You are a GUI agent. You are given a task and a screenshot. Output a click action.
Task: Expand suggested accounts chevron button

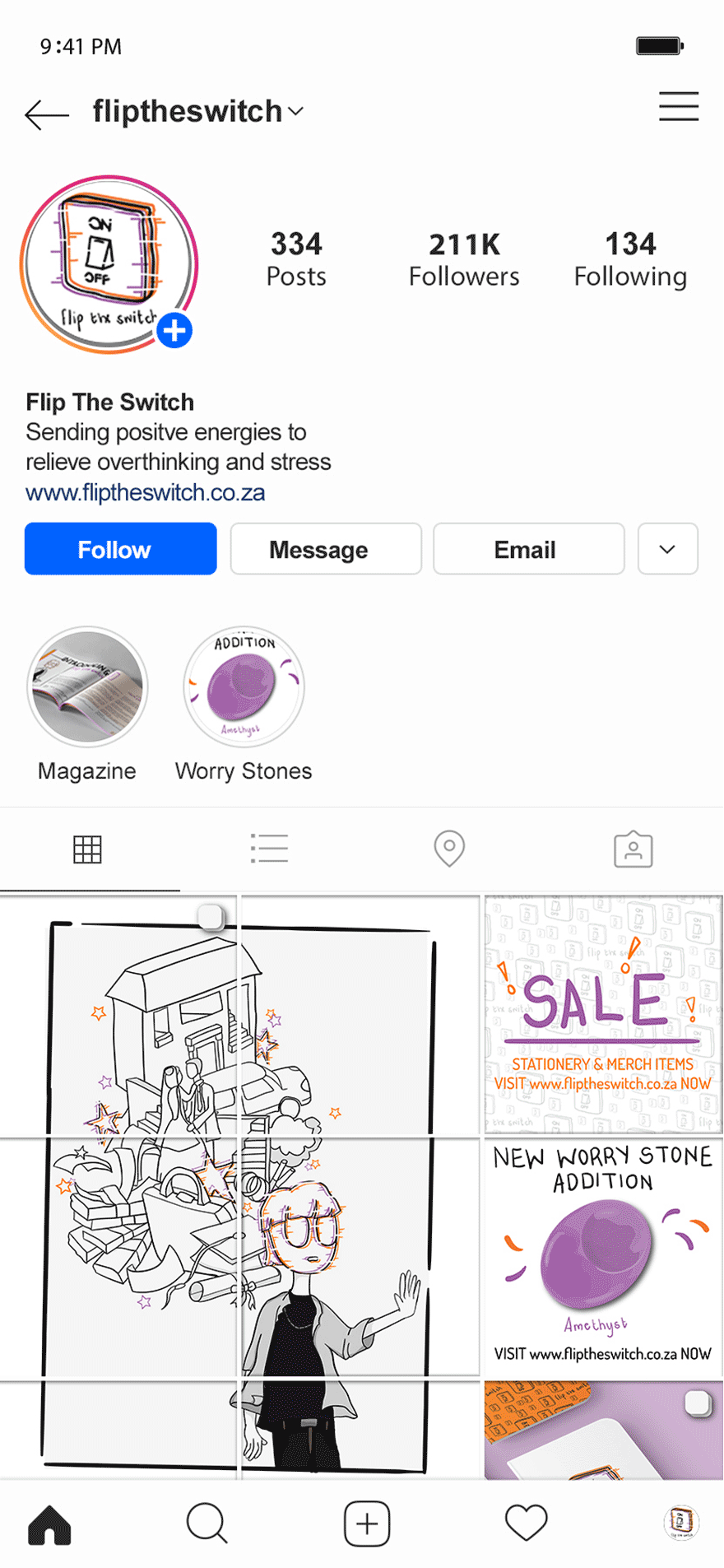pyautogui.click(x=668, y=548)
